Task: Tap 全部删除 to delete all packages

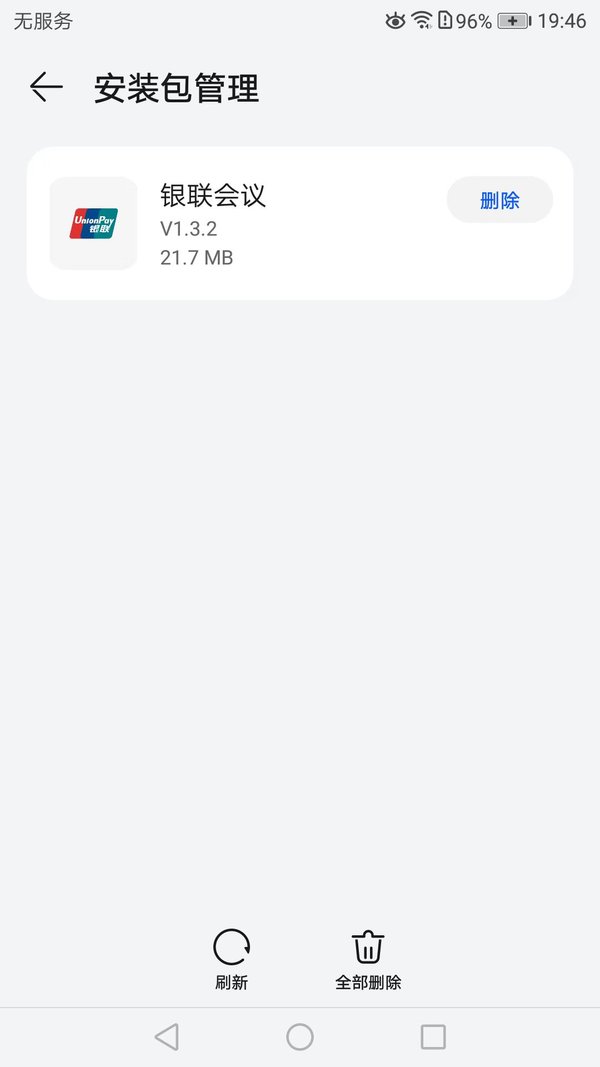Action: point(368,959)
